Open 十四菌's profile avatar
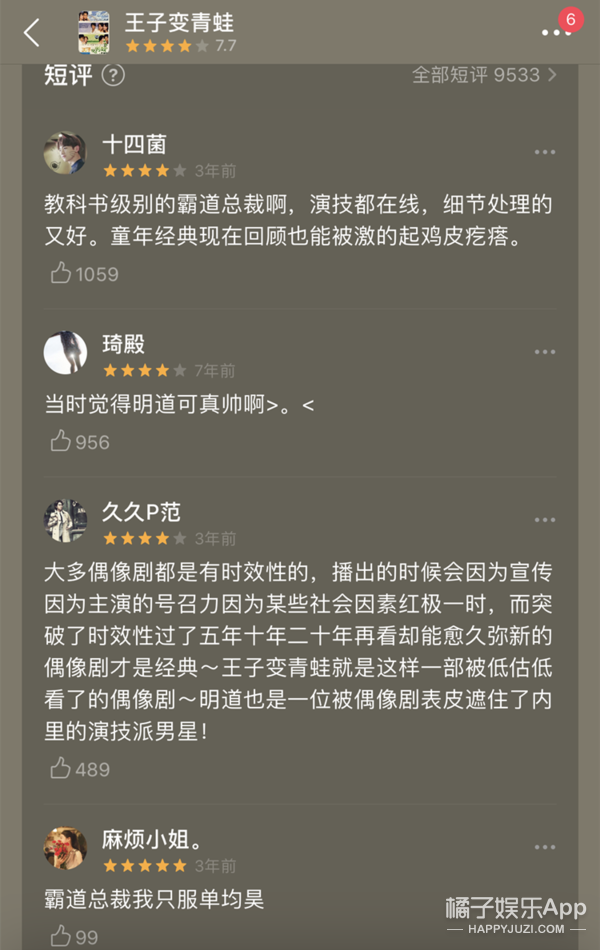 65,153
